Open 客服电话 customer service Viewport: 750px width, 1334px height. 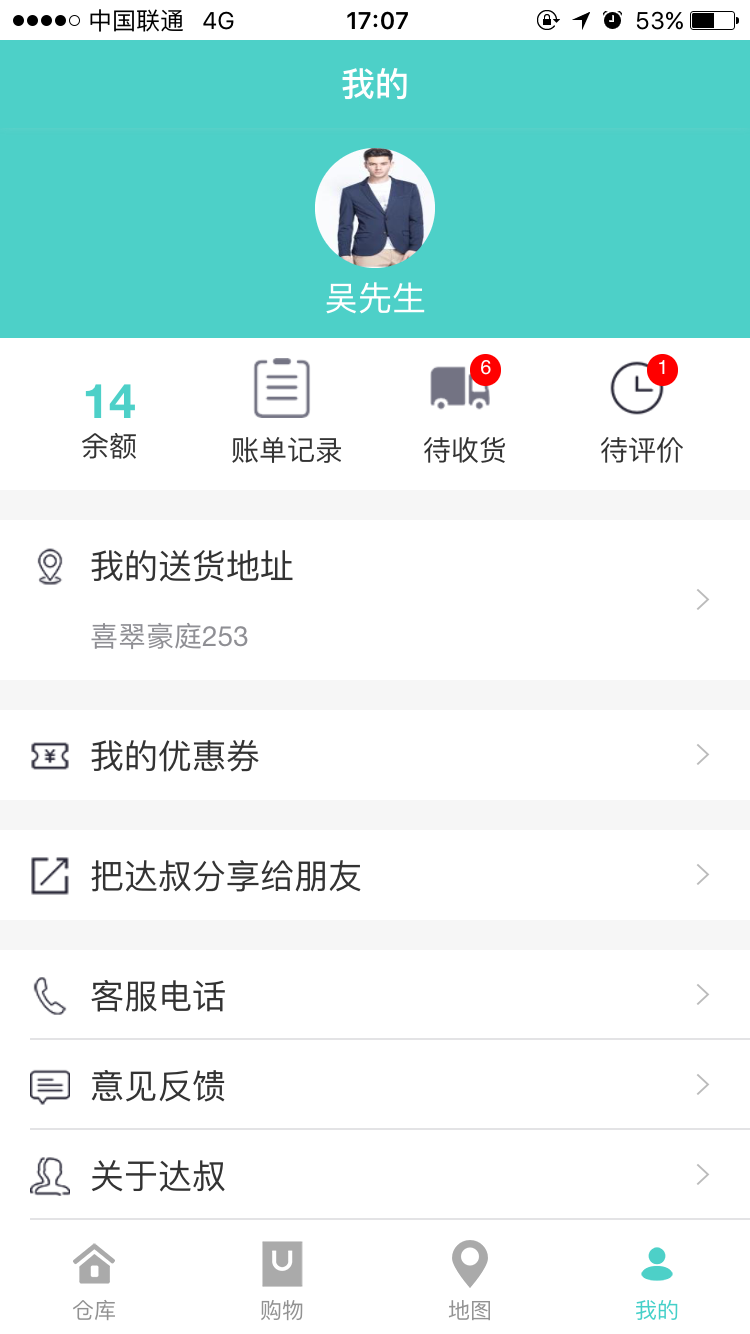375,995
